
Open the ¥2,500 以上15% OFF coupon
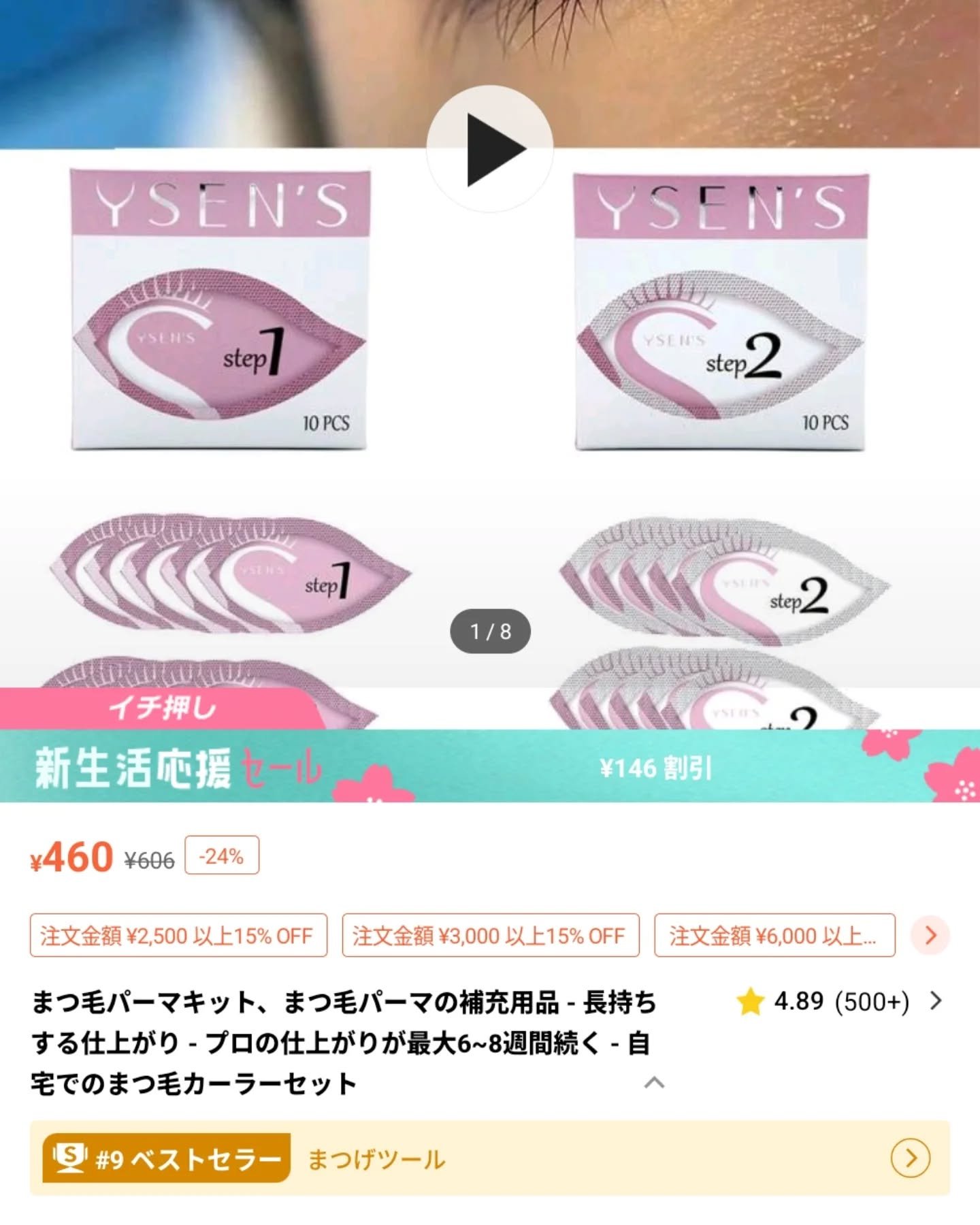[178, 935]
